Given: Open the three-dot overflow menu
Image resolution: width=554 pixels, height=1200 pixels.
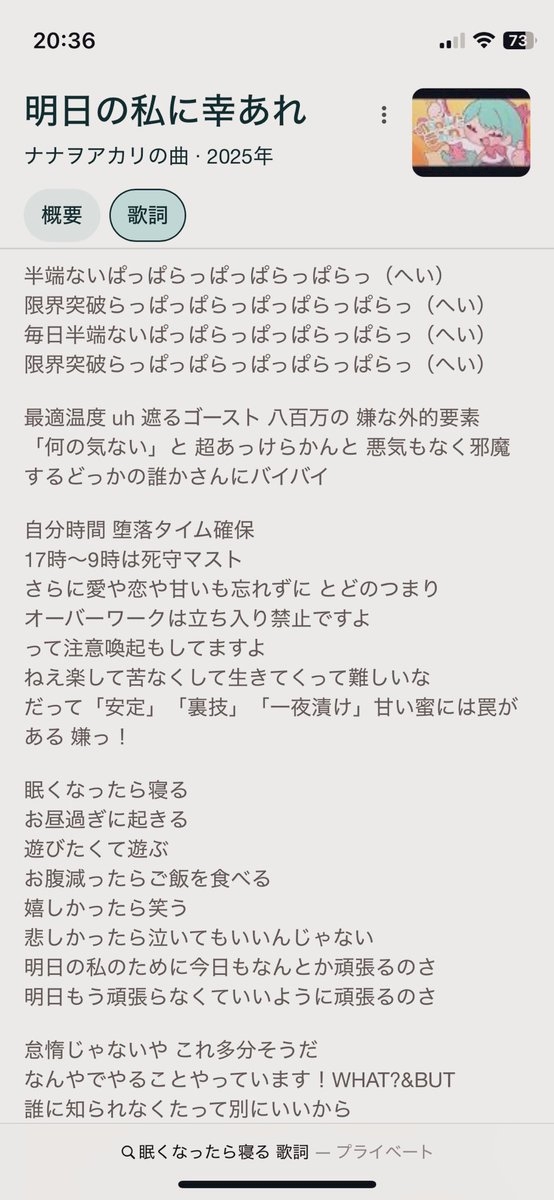Looking at the screenshot, I should (x=383, y=116).
